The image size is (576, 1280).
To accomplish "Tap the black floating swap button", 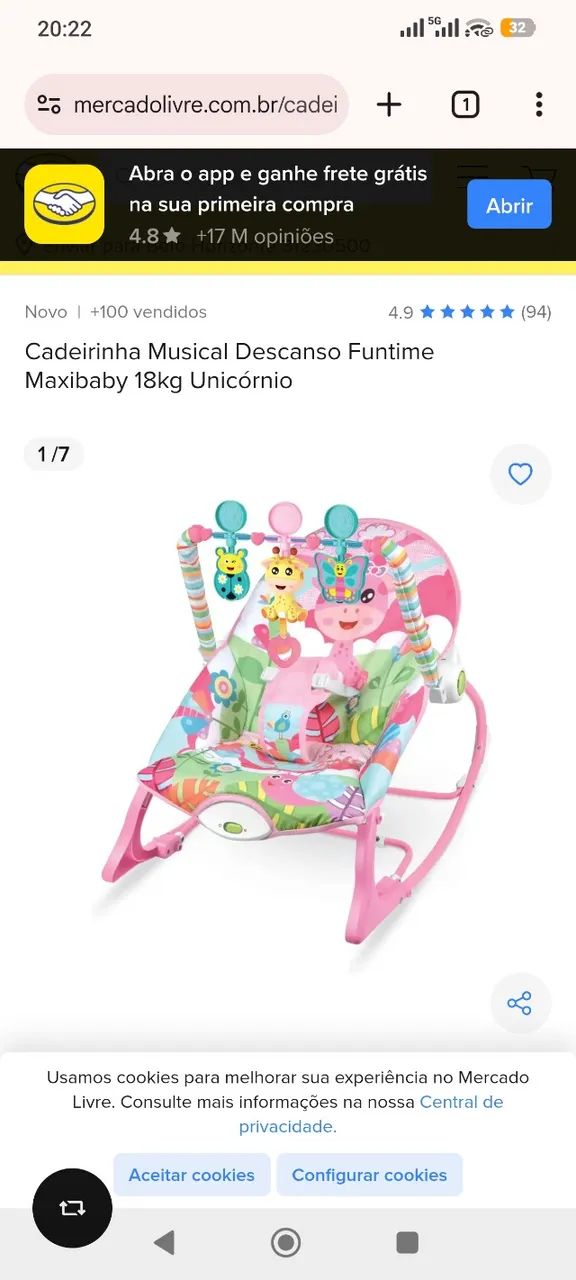I will (72, 1208).
